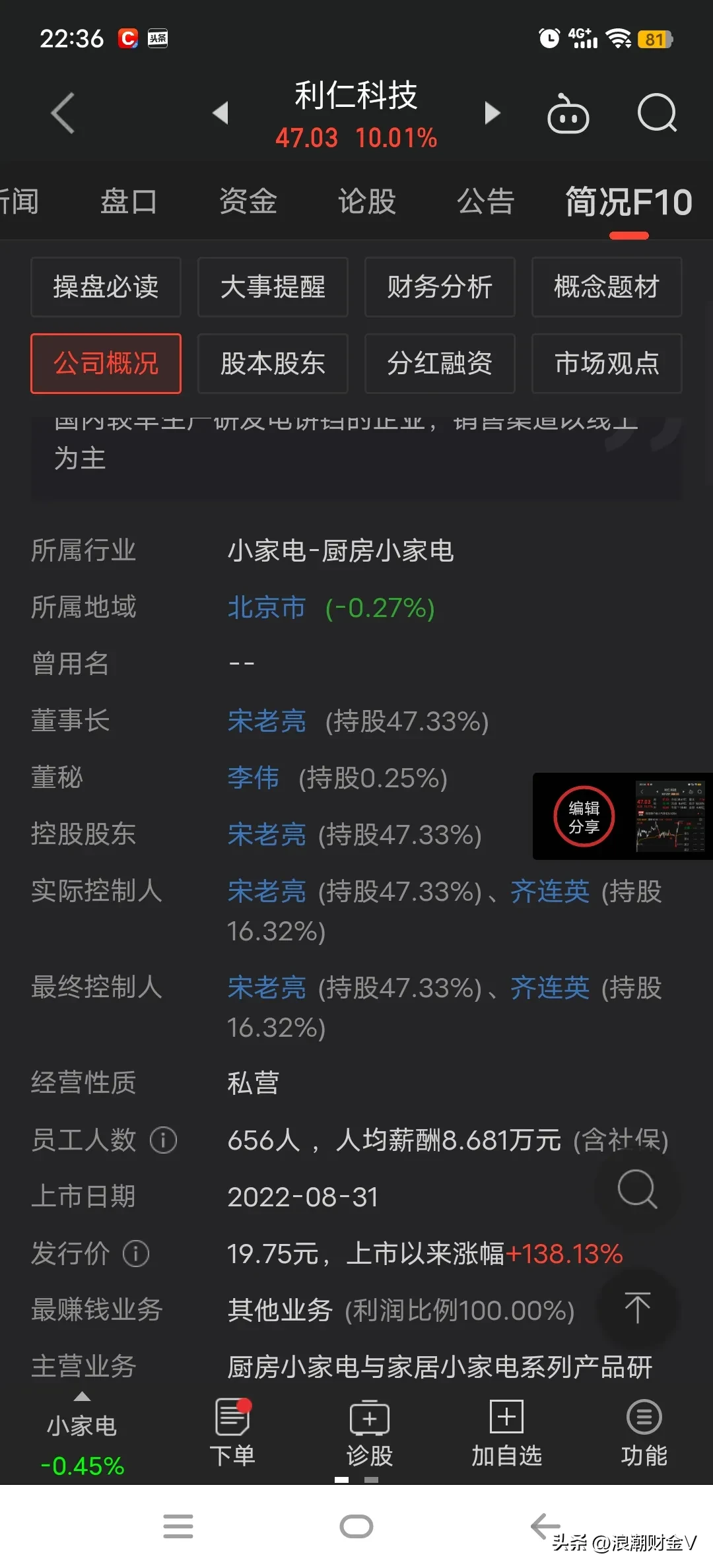Select the 操盘必读 section
The image size is (713, 1568).
[106, 287]
